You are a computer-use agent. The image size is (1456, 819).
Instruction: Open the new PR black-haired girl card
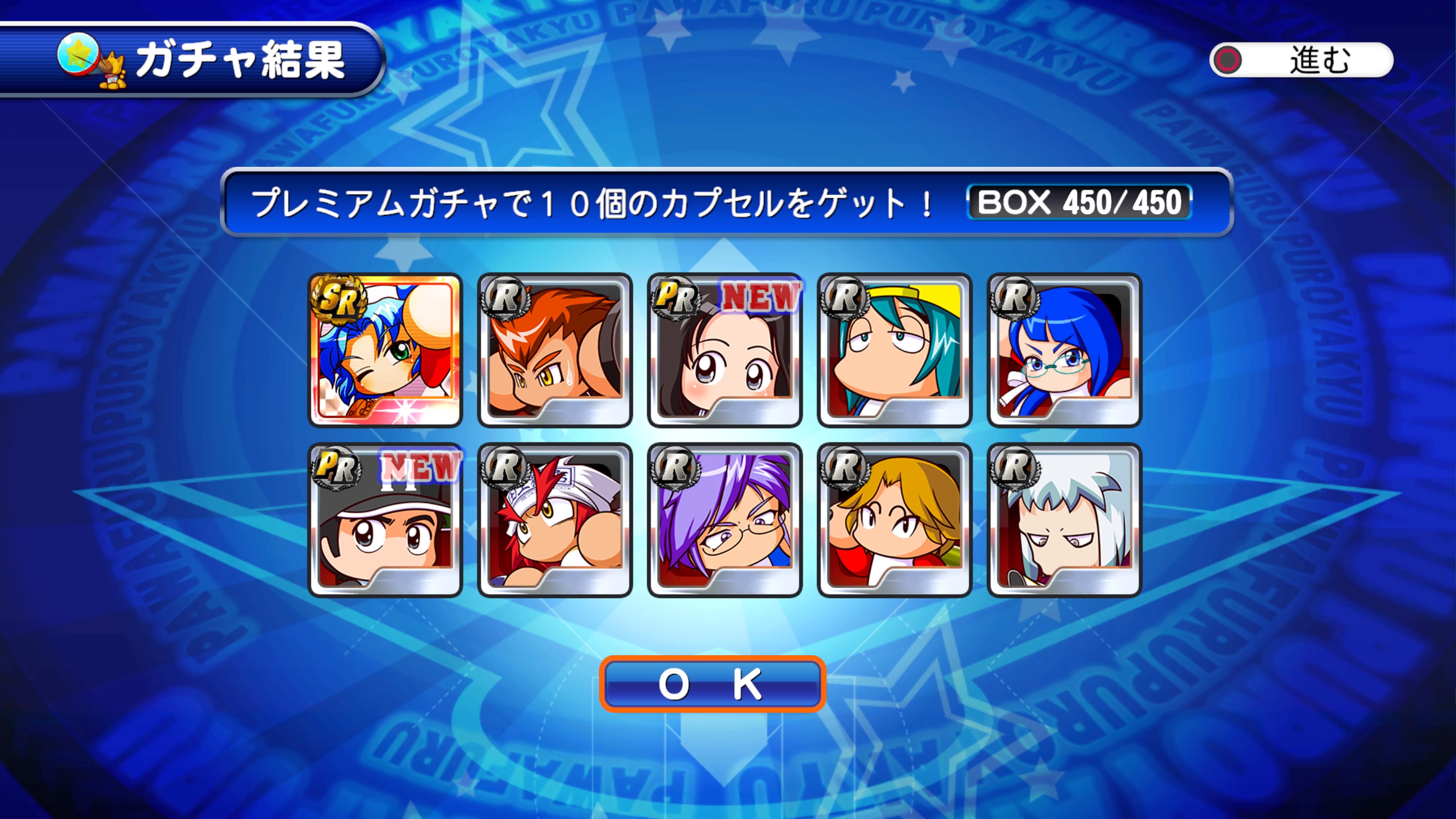pos(725,350)
